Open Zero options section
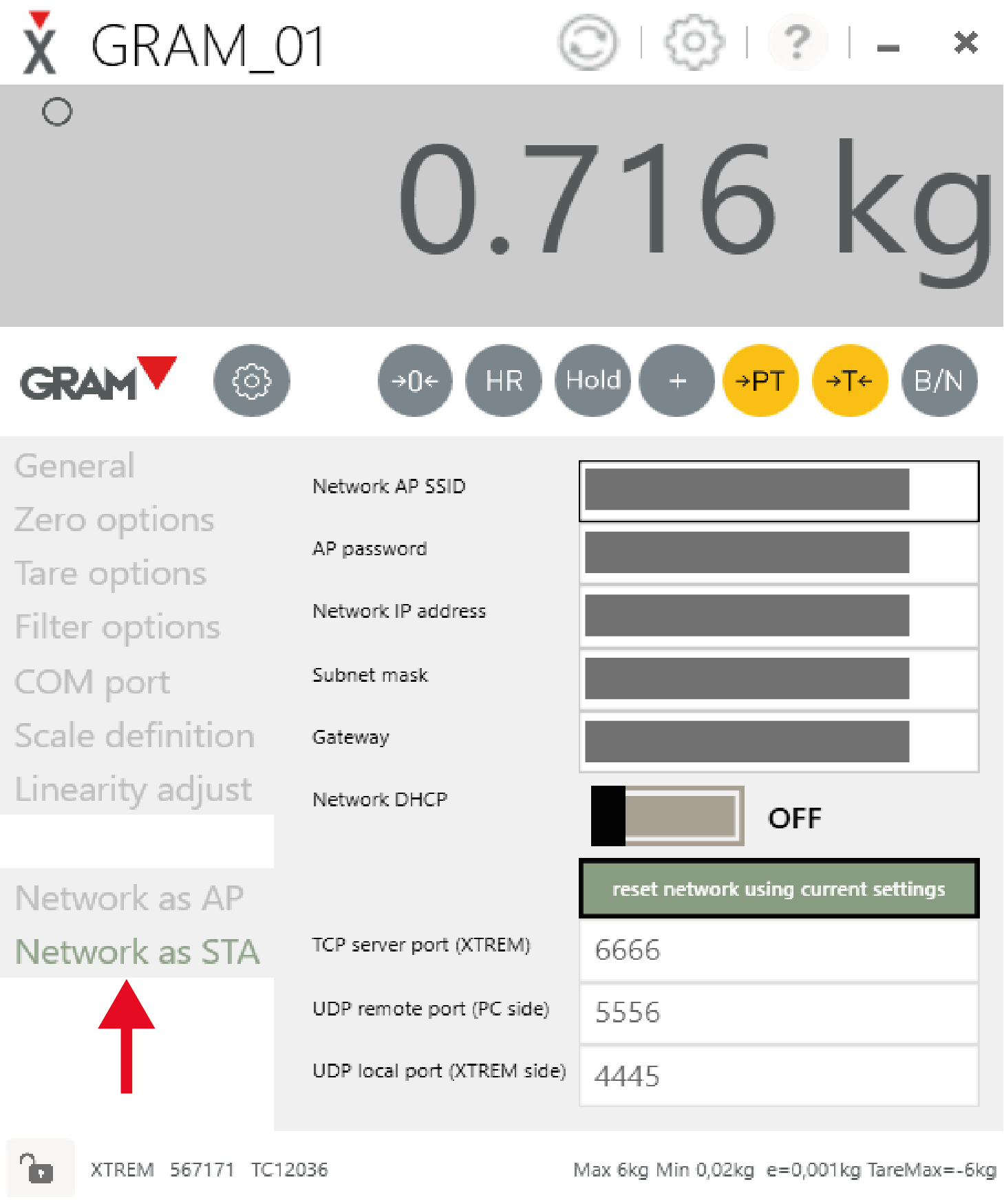 click(114, 519)
